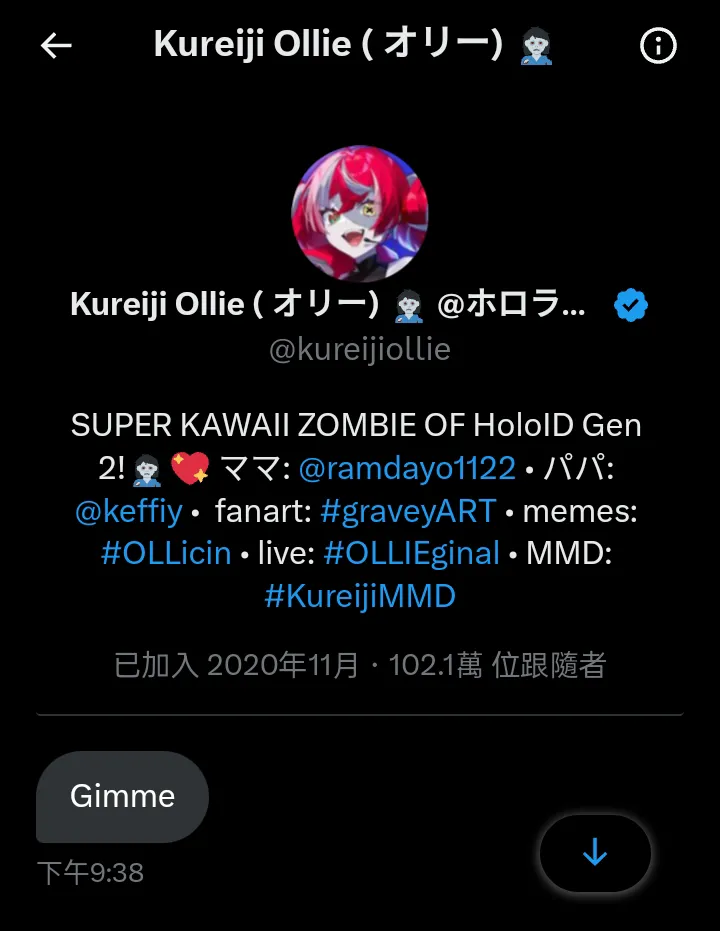The height and width of the screenshot is (931, 720).
Task: Browse the #KureijiMMD hashtag
Action: [x=360, y=597]
